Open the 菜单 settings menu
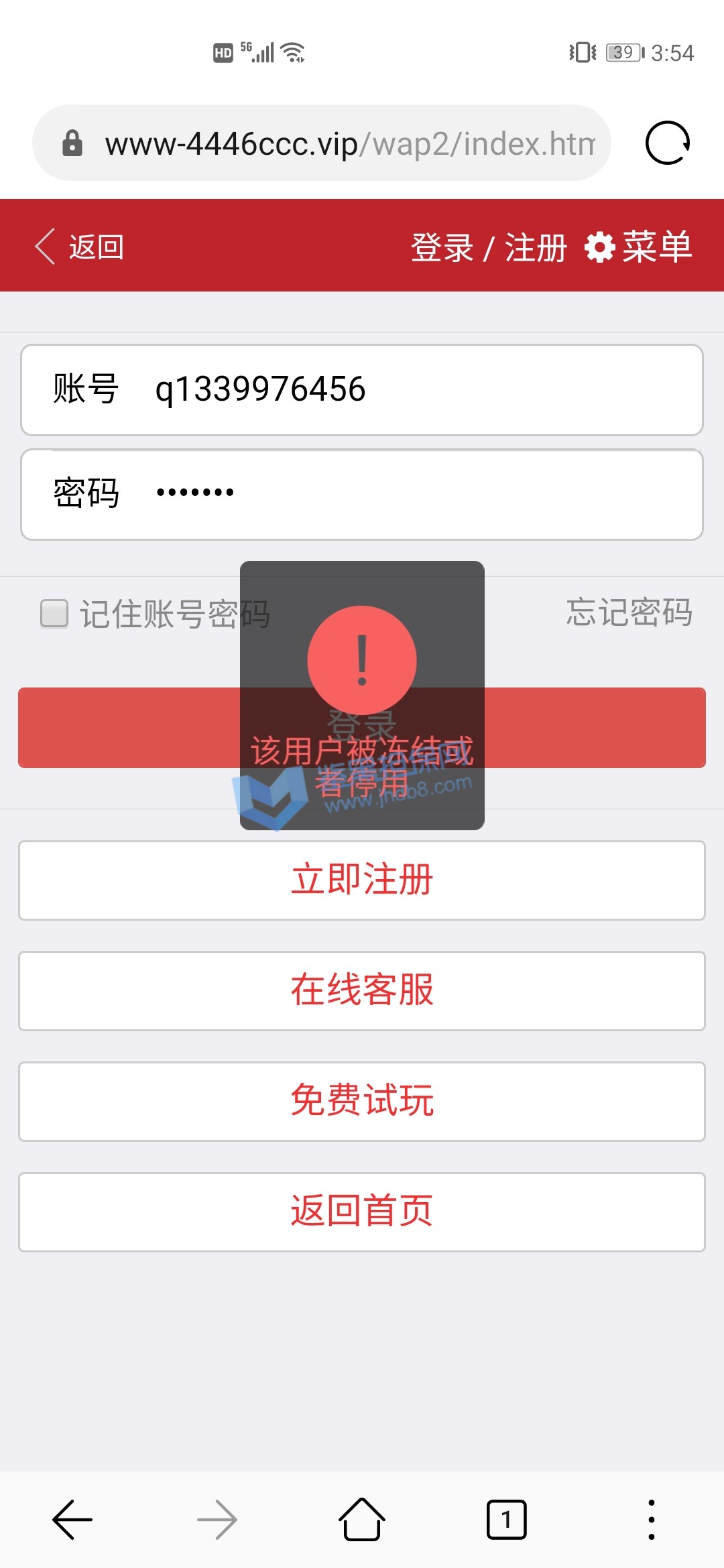The image size is (724, 1568). coord(638,247)
